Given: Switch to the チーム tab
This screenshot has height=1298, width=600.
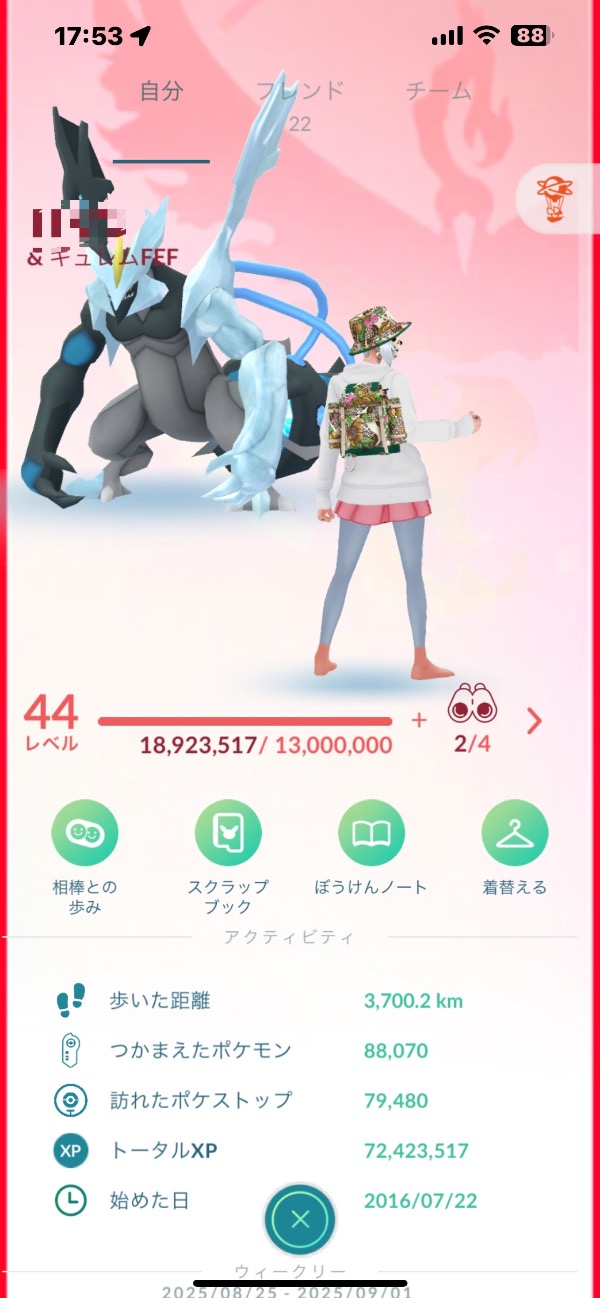Looking at the screenshot, I should [439, 91].
